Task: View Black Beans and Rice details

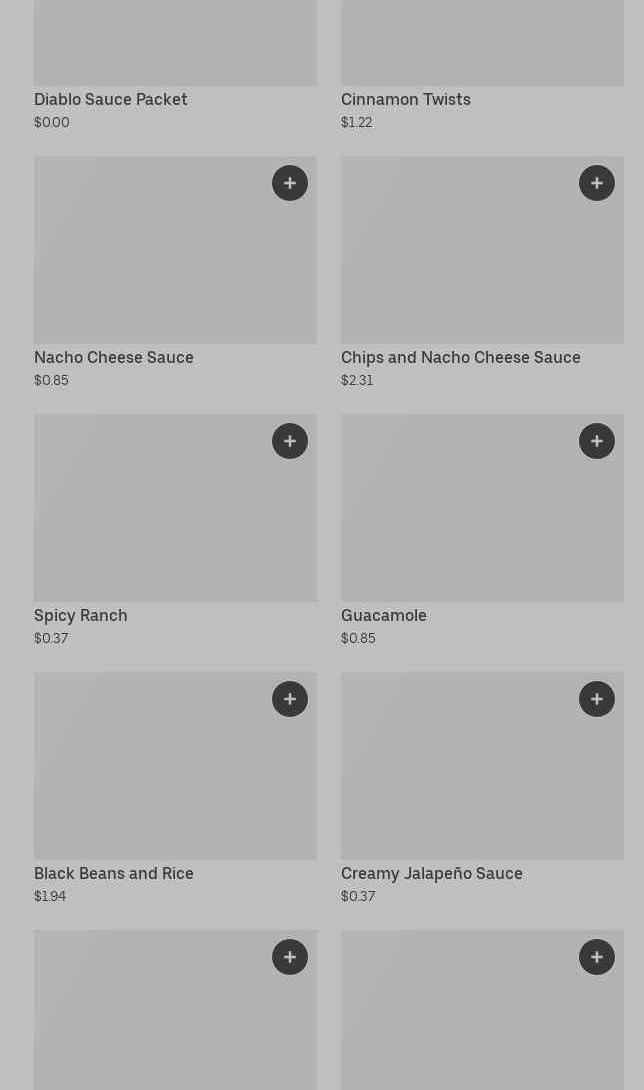Action: tap(114, 873)
